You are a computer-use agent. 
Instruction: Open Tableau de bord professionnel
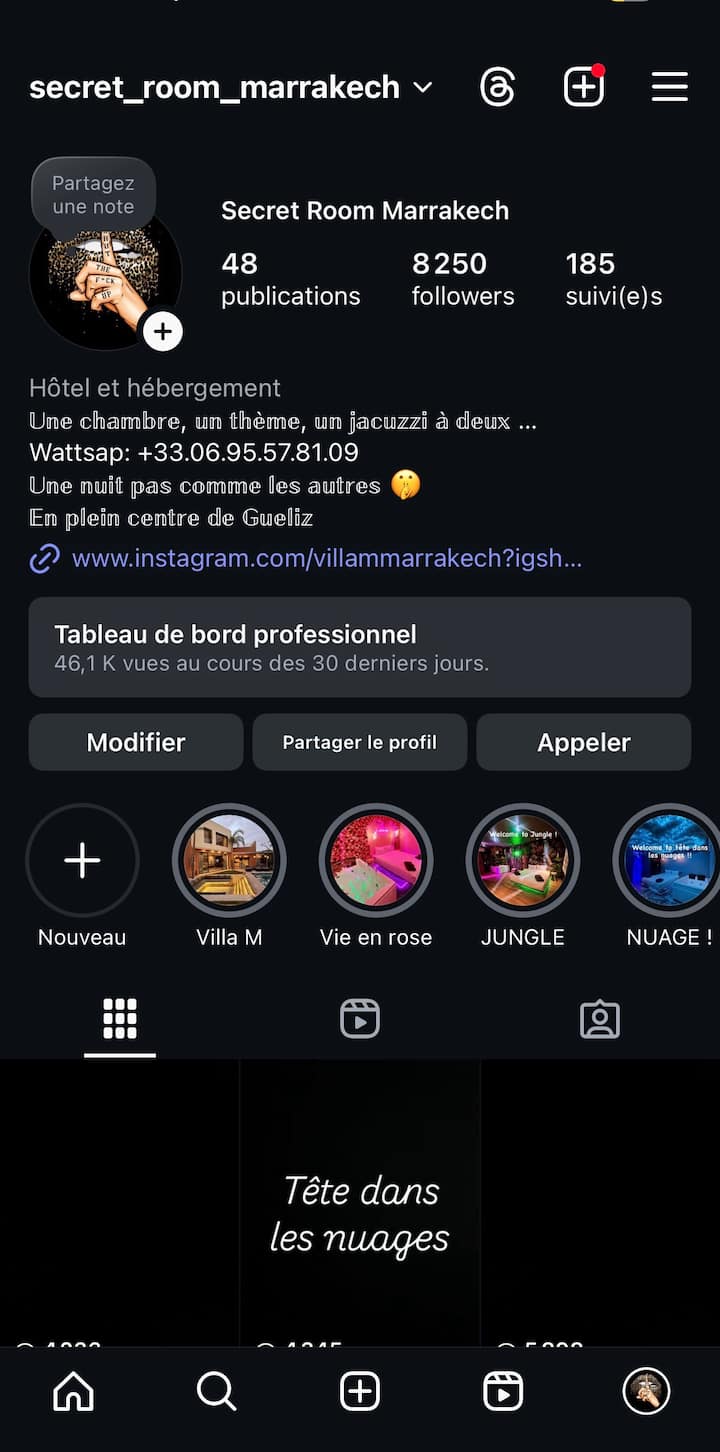coord(359,647)
